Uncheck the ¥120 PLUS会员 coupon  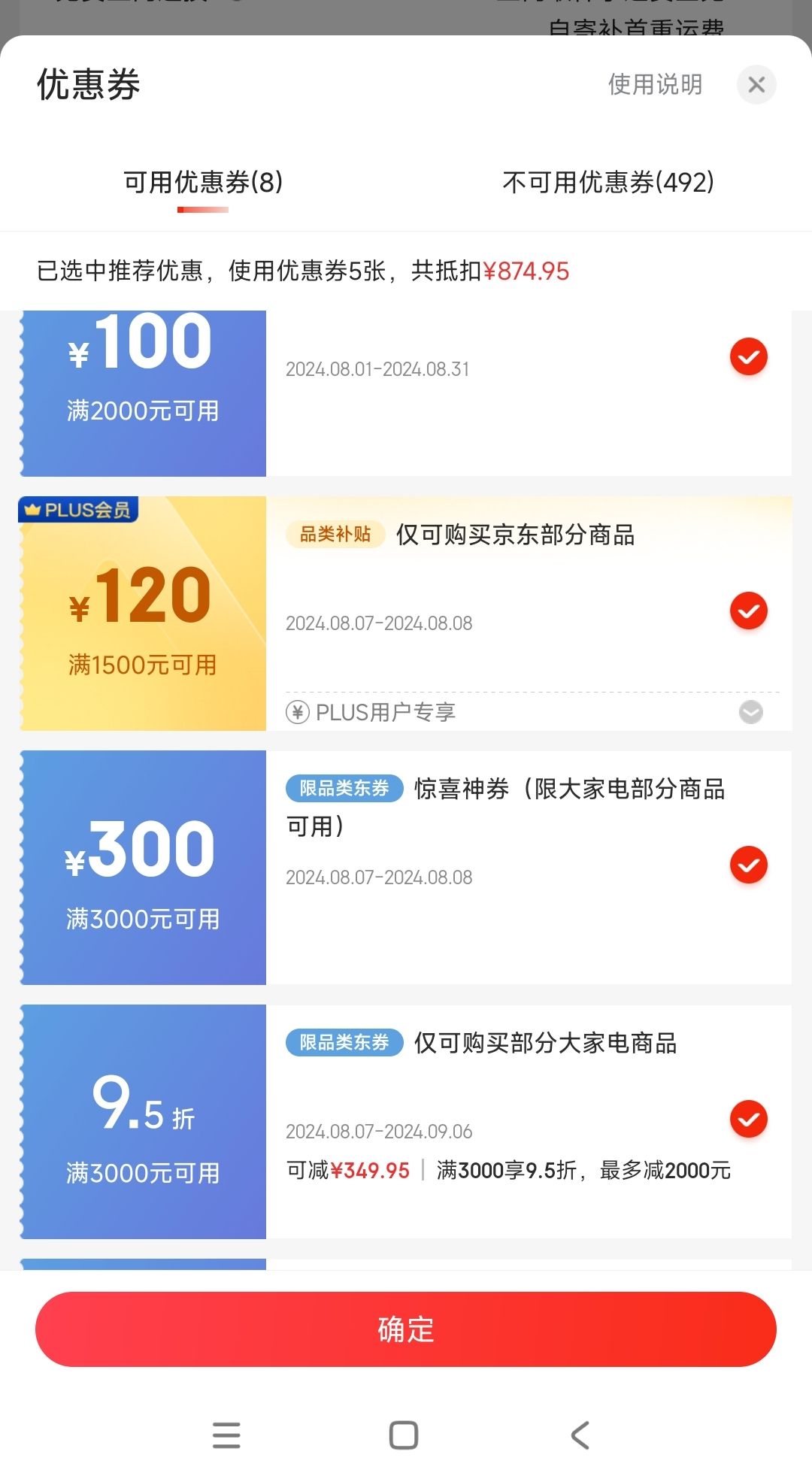(749, 611)
